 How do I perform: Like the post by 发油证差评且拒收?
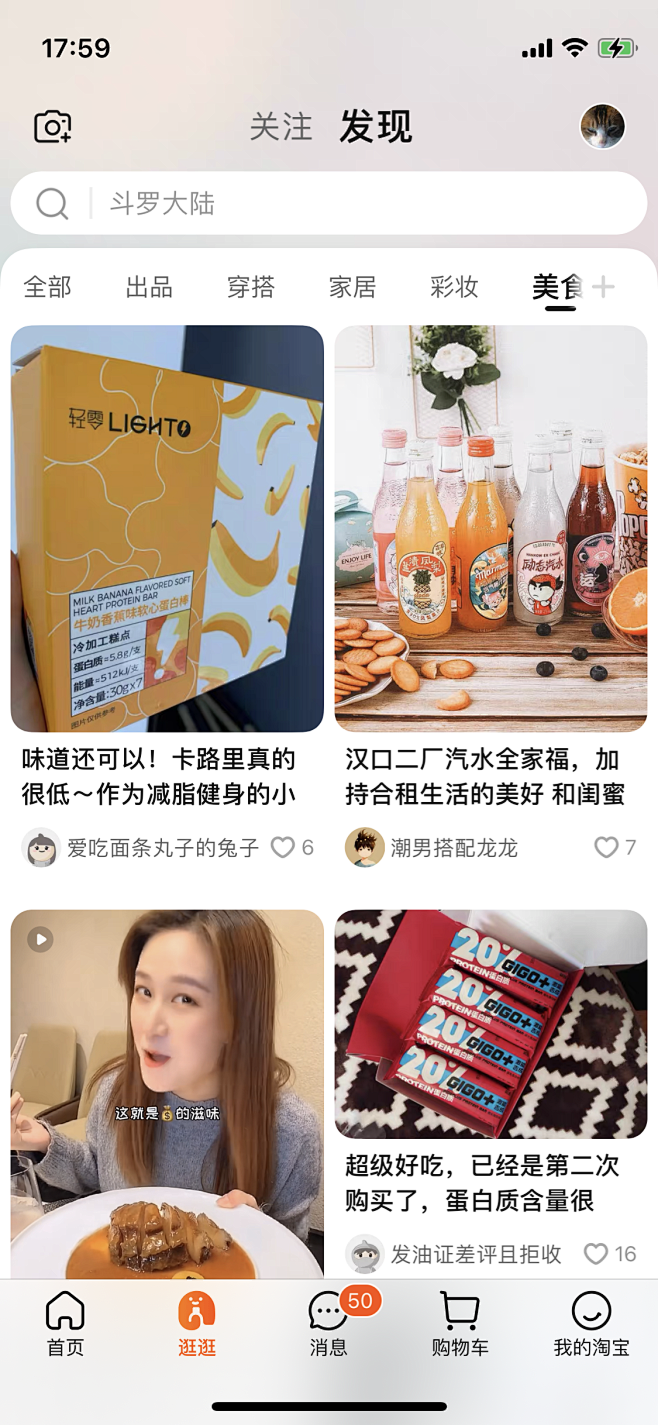tap(596, 1254)
